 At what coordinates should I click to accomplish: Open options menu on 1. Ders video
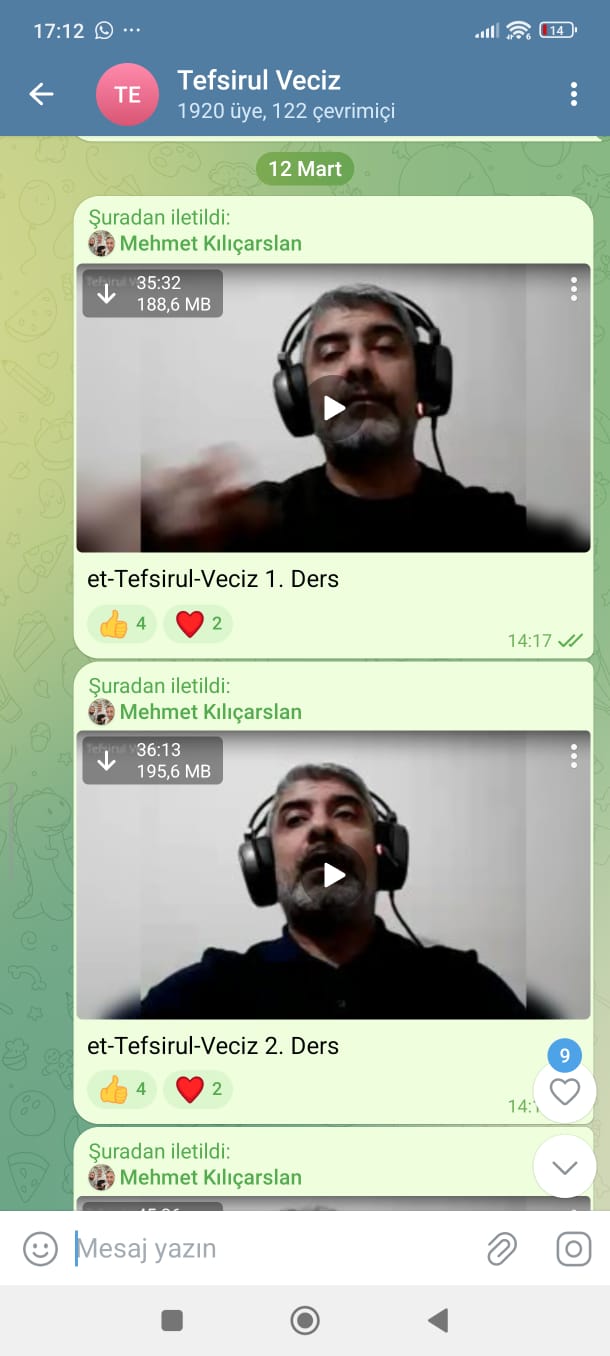573,290
